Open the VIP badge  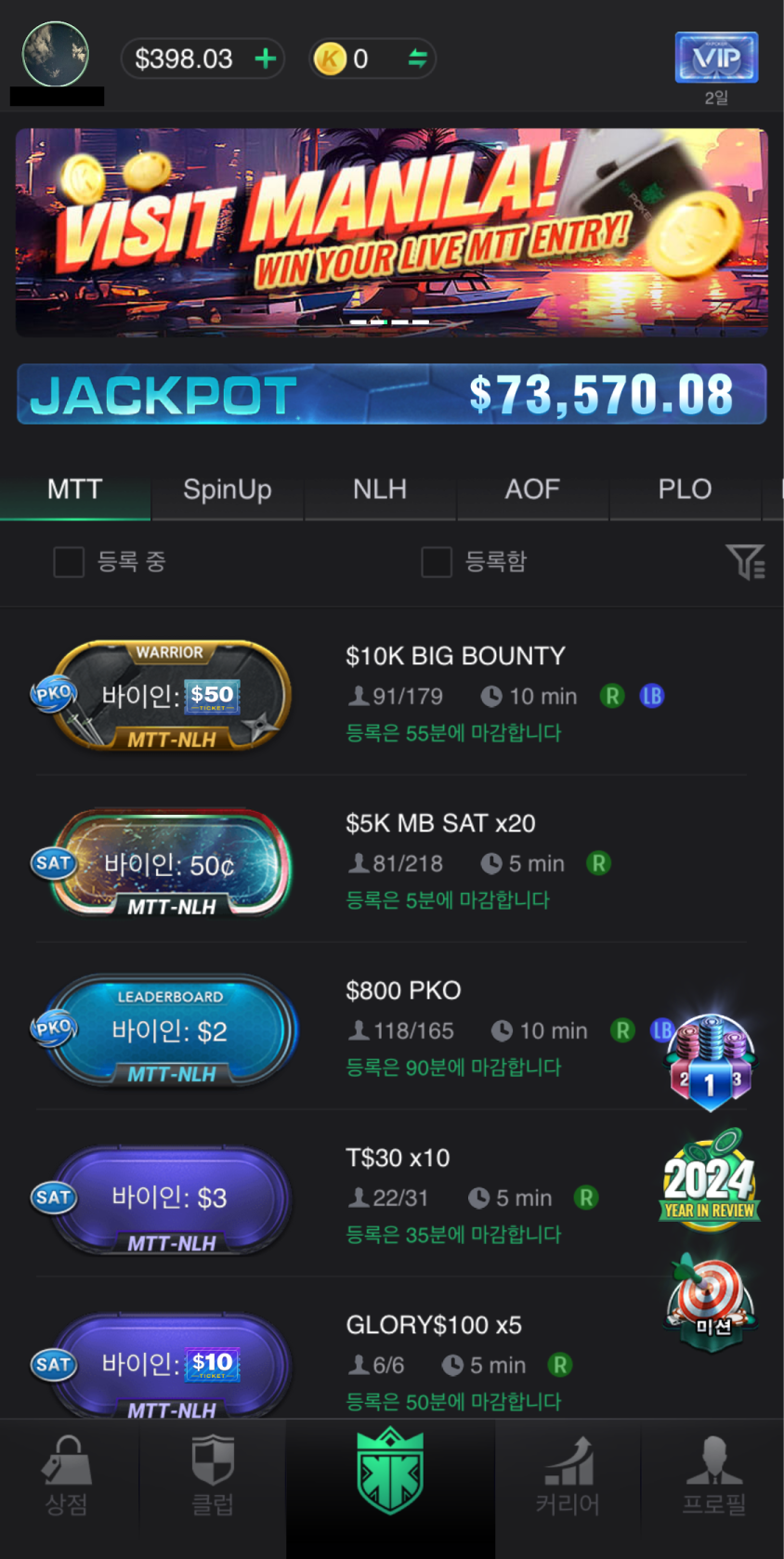coord(716,58)
